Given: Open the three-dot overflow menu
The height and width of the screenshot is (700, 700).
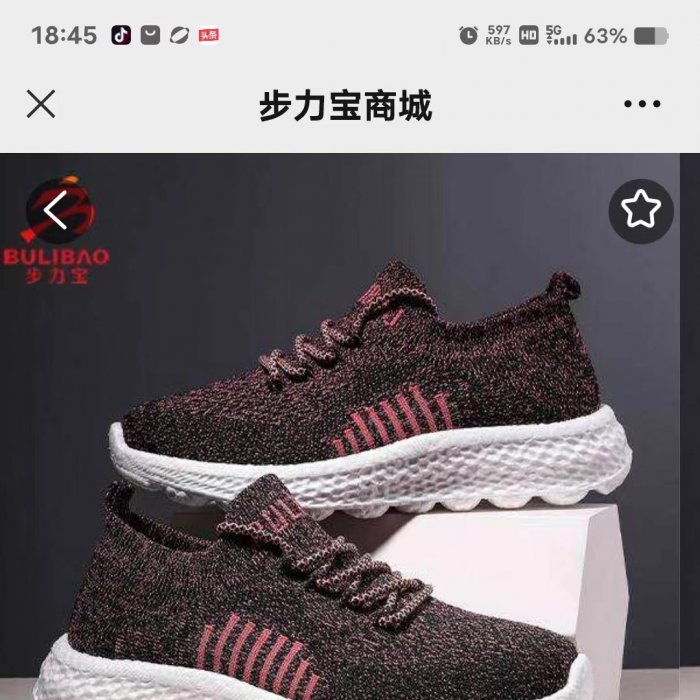Looking at the screenshot, I should coord(641,104).
